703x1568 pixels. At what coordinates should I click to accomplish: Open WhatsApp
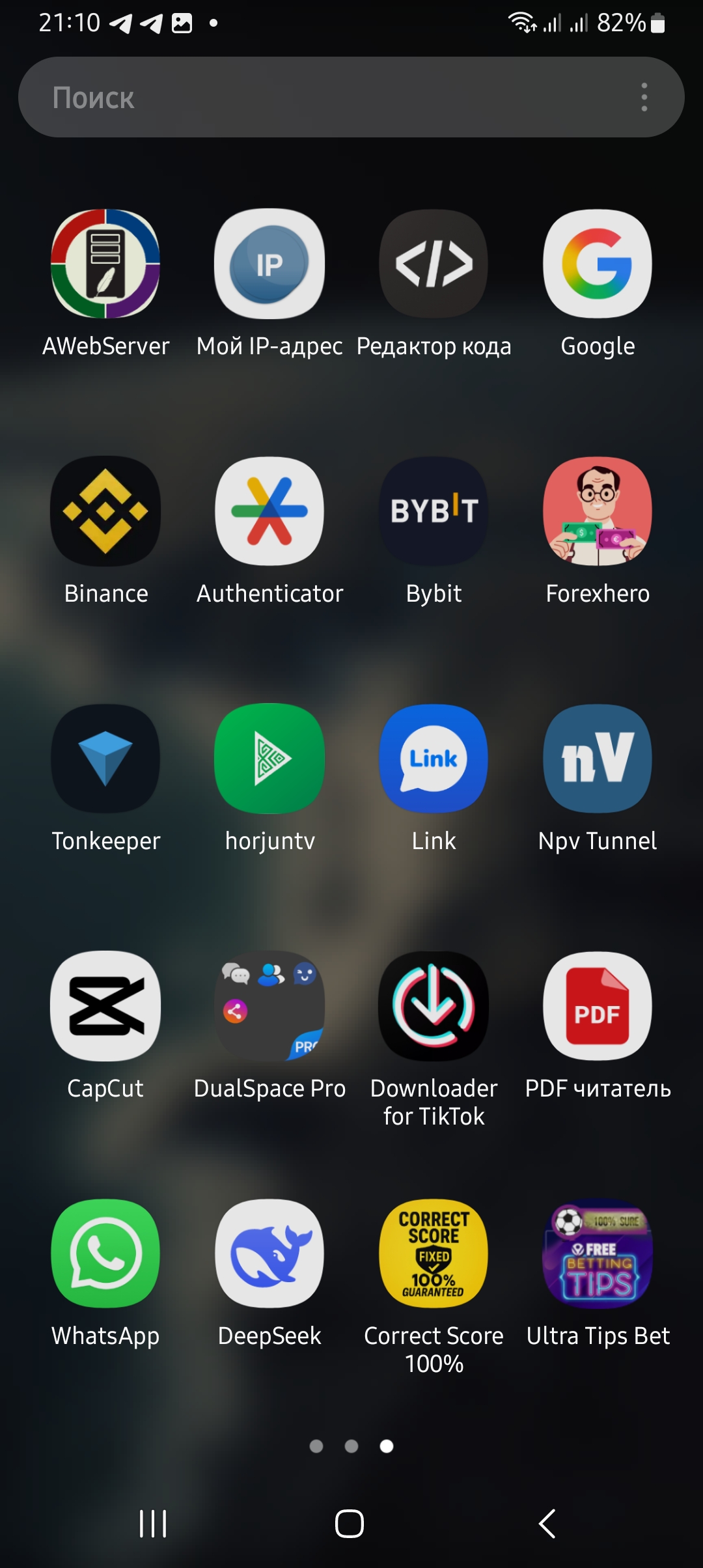pyautogui.click(x=105, y=1253)
